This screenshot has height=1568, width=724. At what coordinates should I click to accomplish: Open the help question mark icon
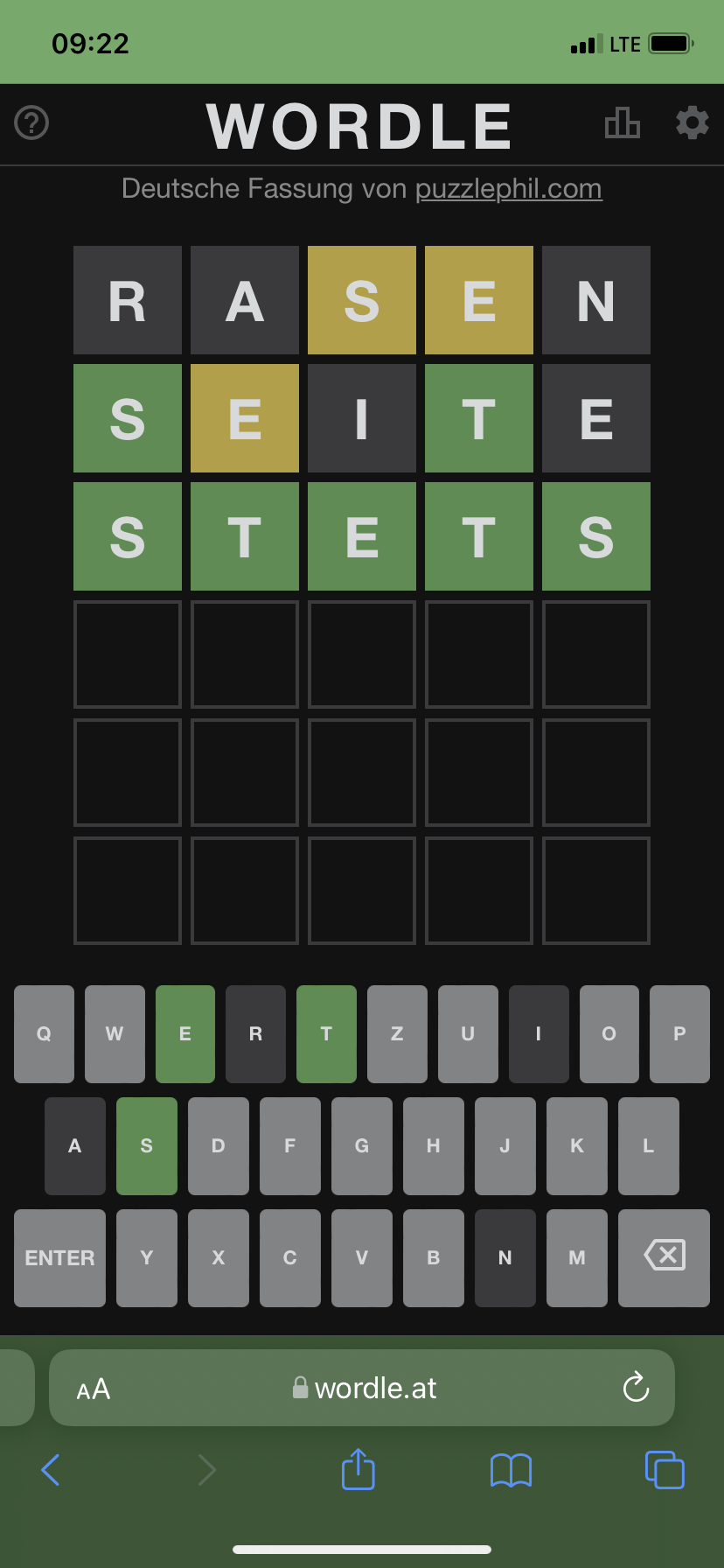tap(31, 122)
